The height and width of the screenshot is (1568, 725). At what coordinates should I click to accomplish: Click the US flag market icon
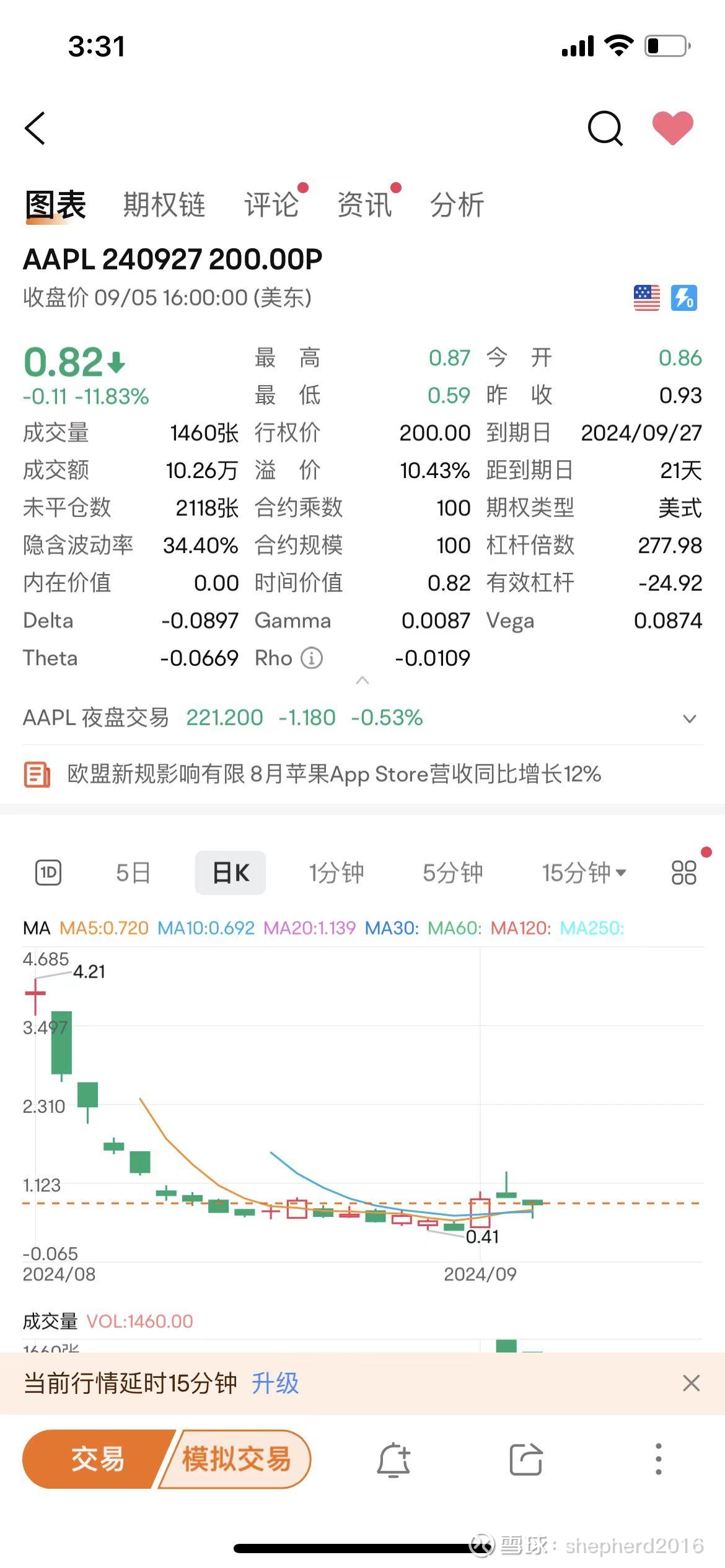coord(646,298)
